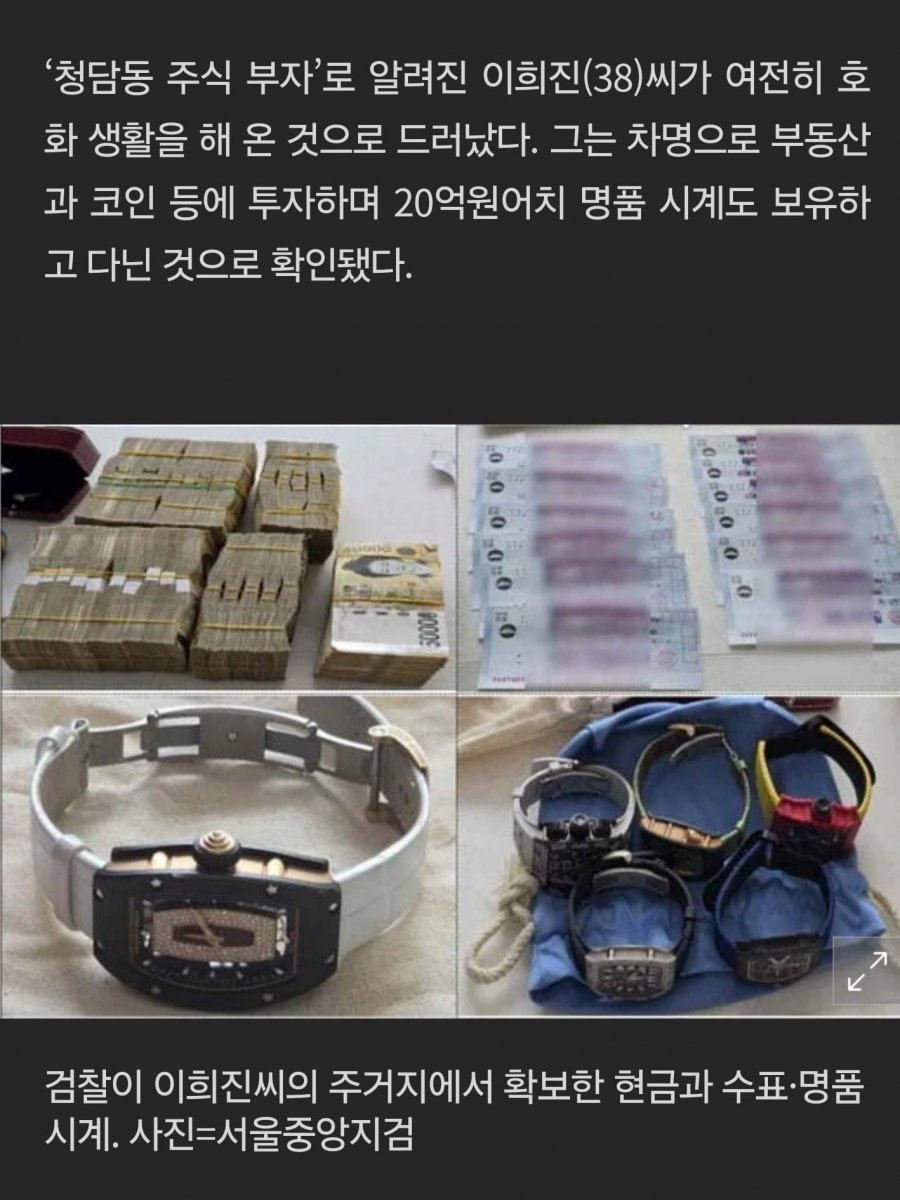Expand the article photo to fullscreen
The height and width of the screenshot is (1200, 900).
pyautogui.click(x=866, y=971)
